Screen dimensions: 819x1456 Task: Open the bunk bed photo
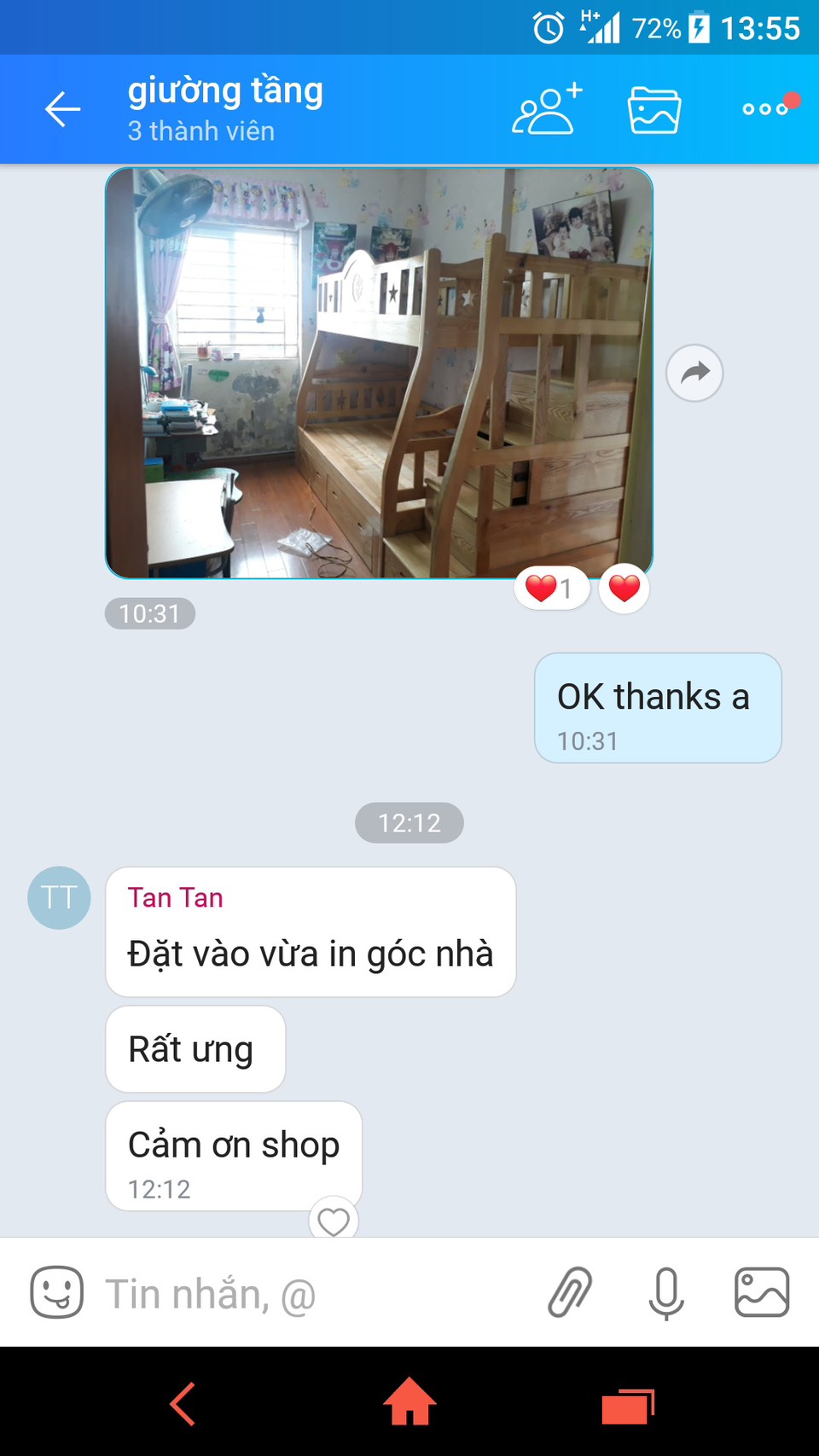379,373
